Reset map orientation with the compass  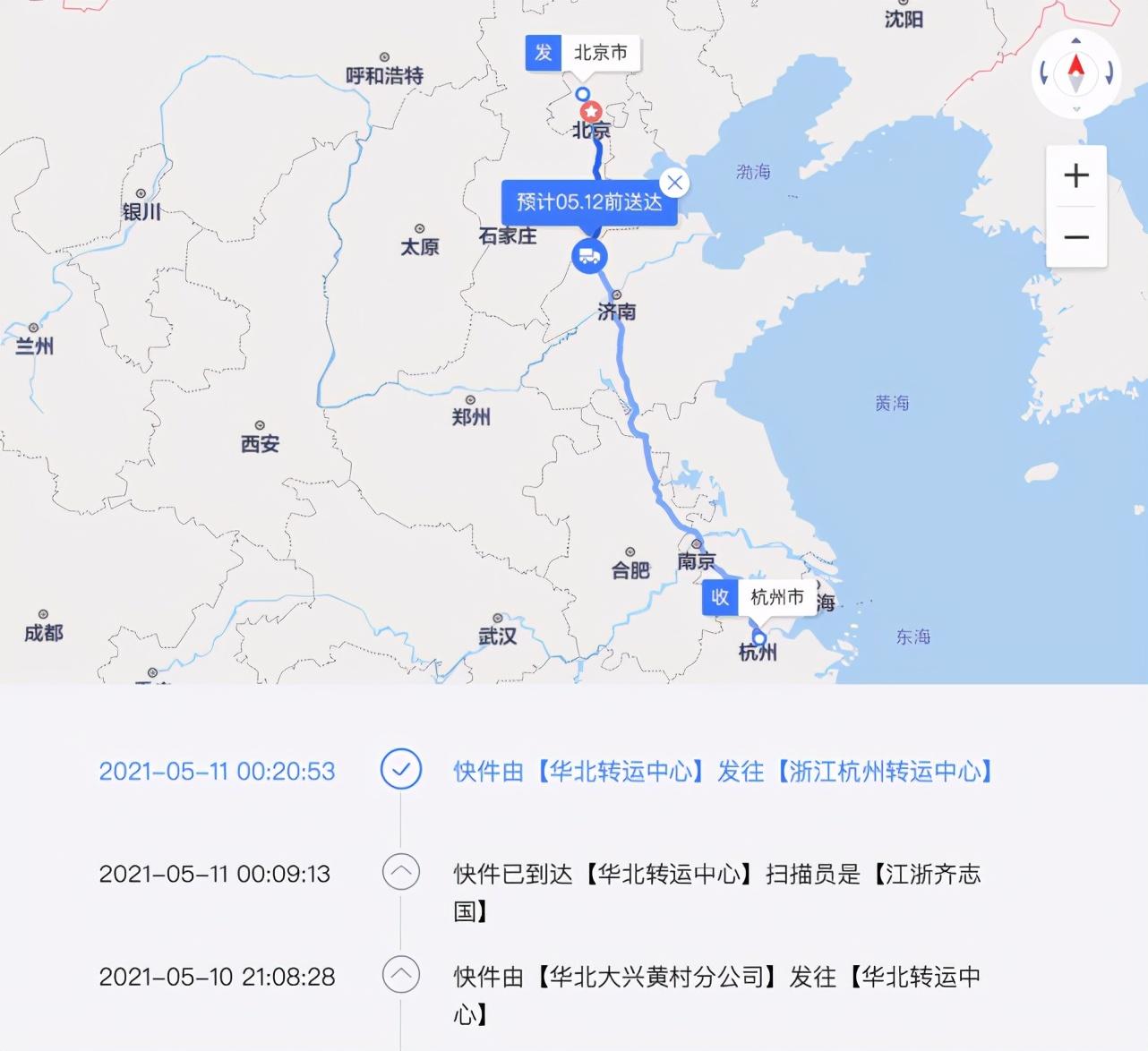click(1075, 73)
